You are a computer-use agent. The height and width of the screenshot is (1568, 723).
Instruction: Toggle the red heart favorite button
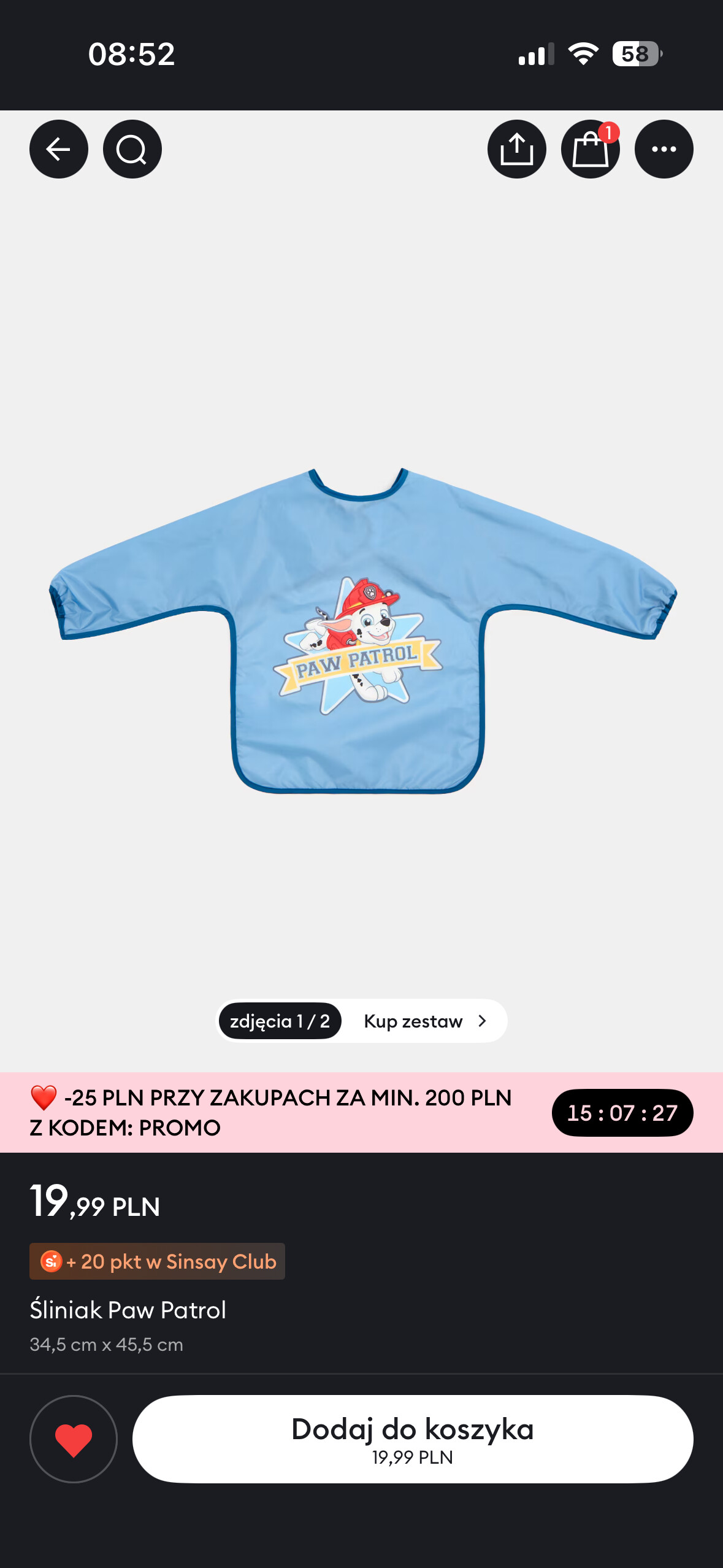pos(74,1439)
